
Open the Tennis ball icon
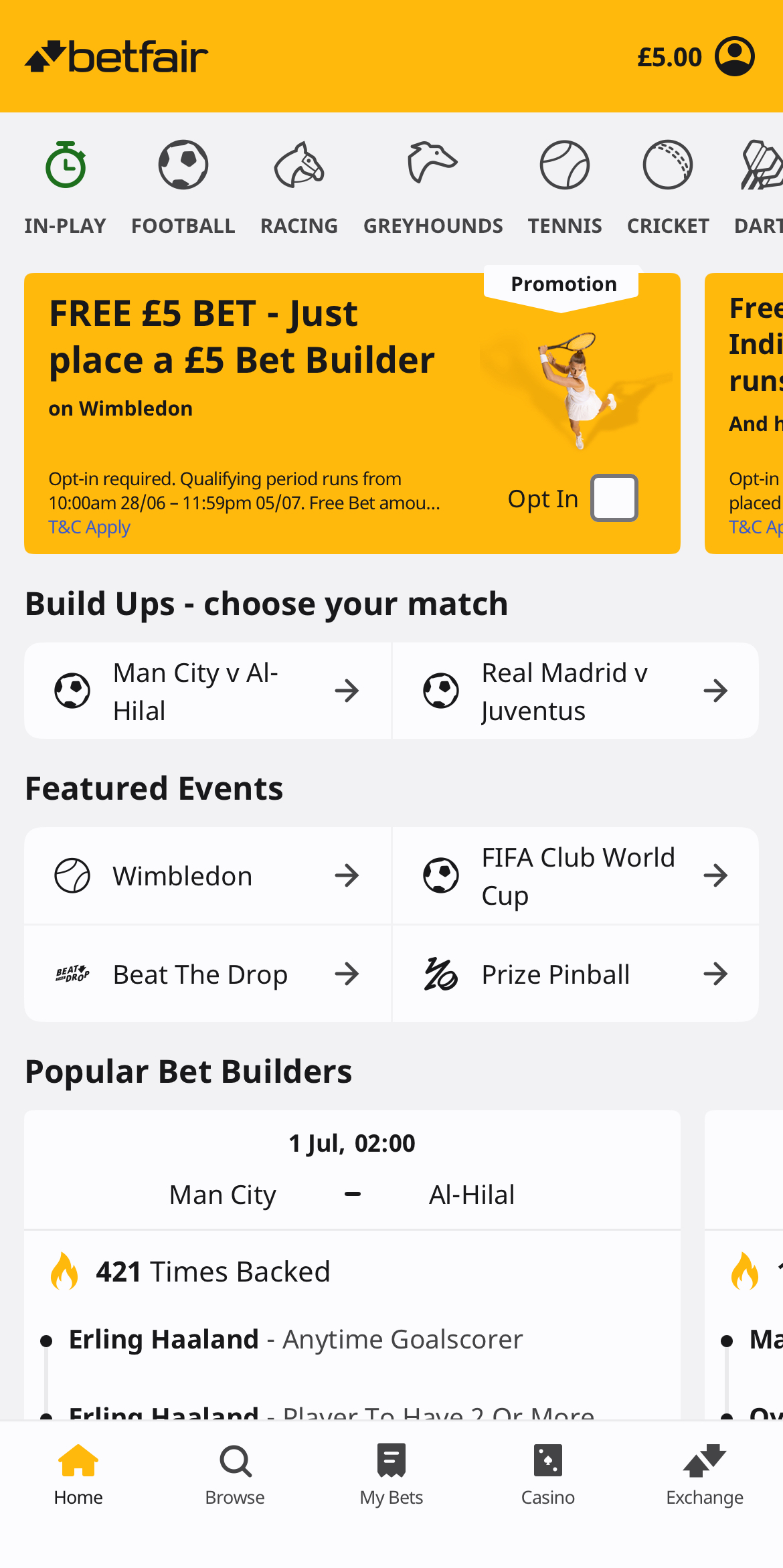tap(564, 164)
